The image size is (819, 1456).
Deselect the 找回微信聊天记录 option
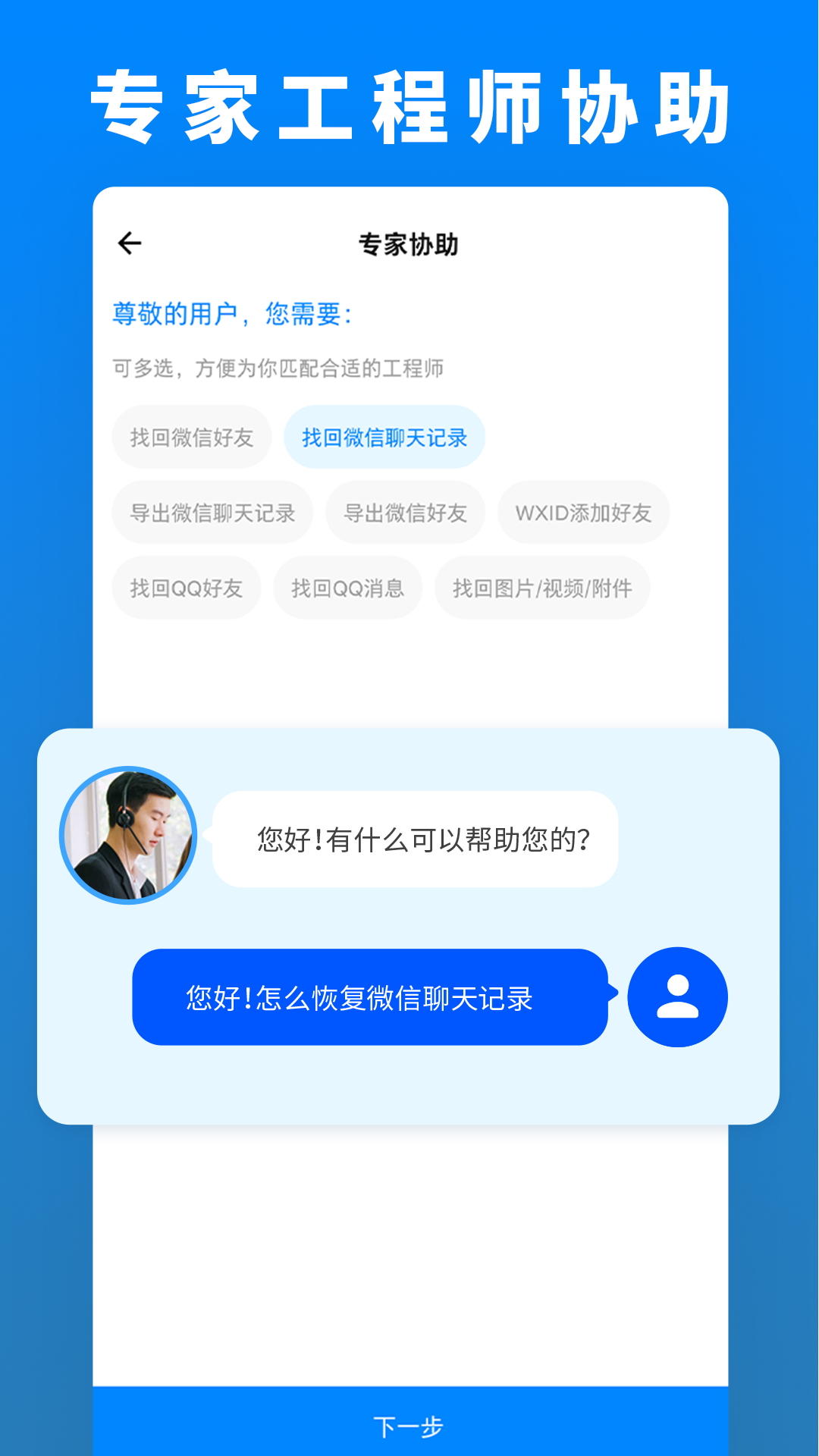(384, 437)
